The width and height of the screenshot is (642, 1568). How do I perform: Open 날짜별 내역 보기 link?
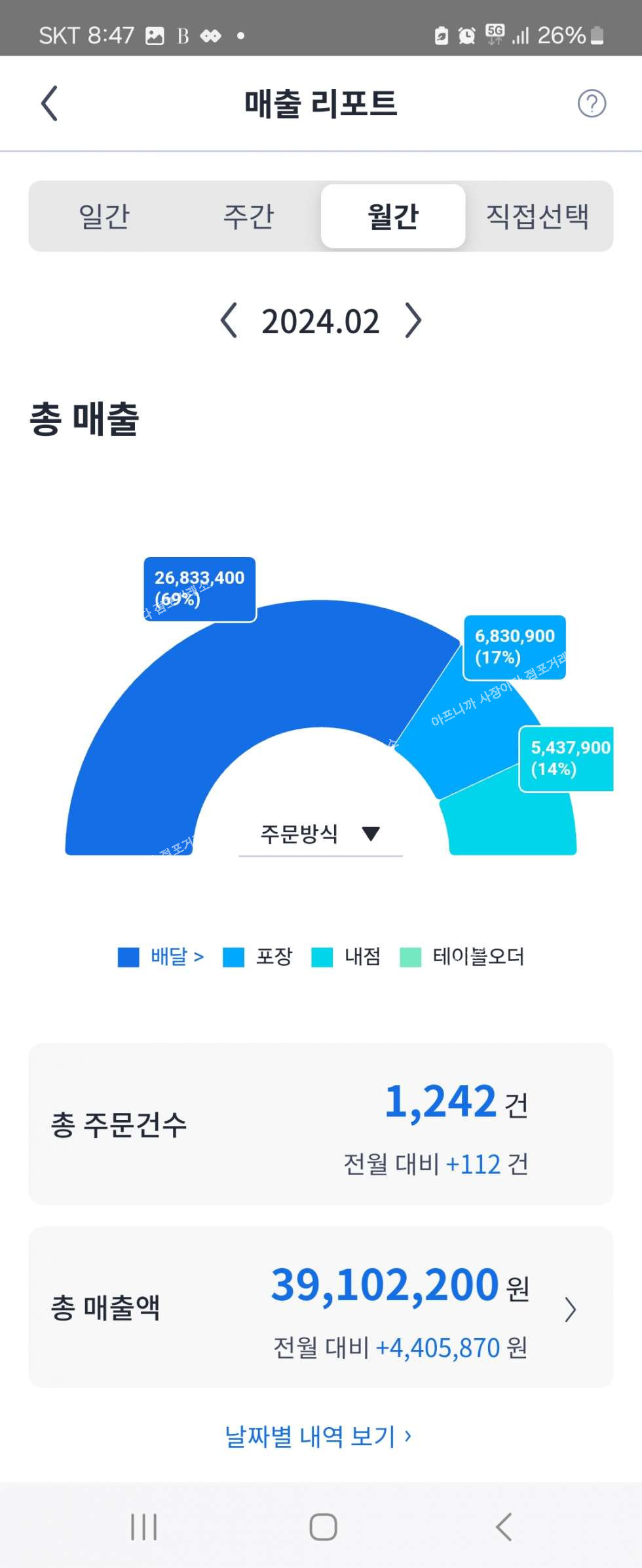pos(318,1436)
